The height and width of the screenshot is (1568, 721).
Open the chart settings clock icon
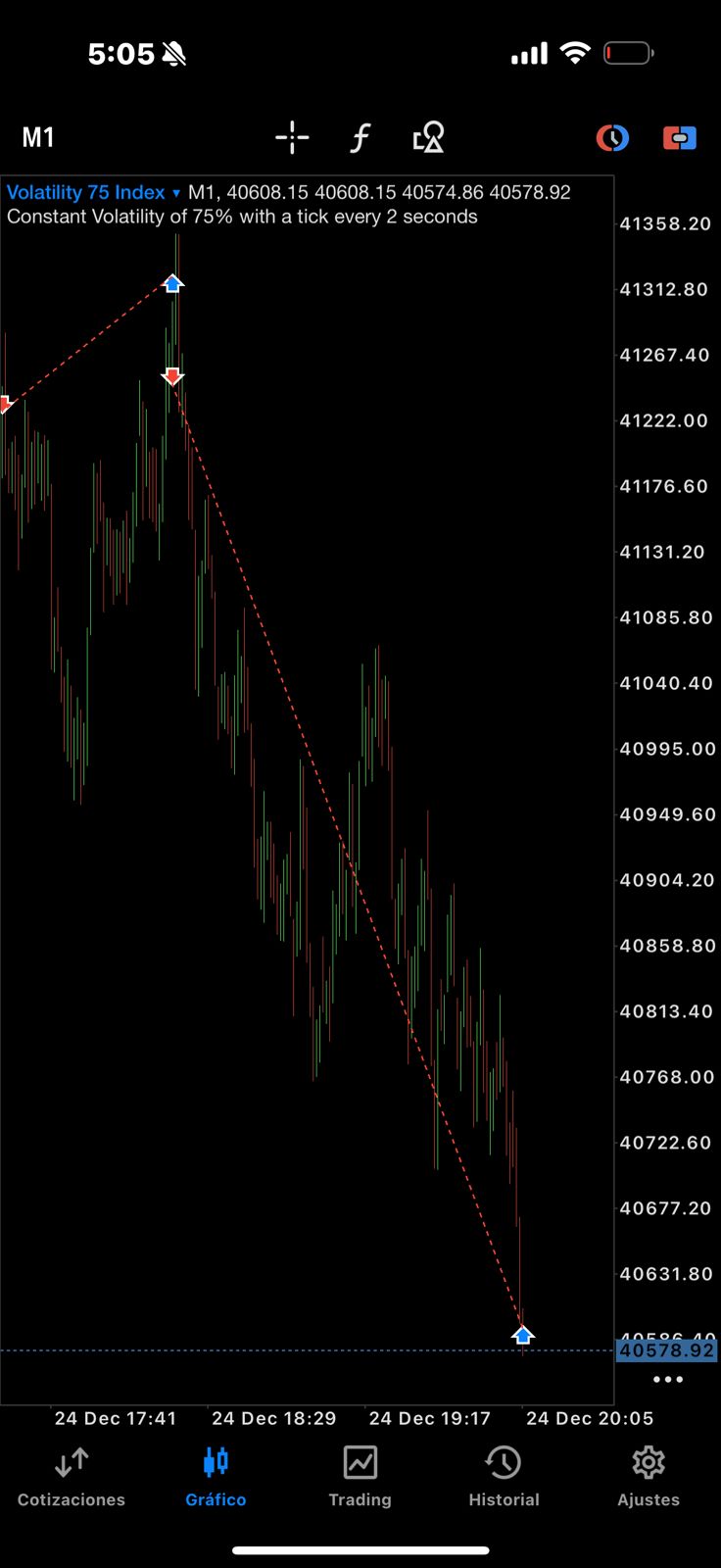612,137
